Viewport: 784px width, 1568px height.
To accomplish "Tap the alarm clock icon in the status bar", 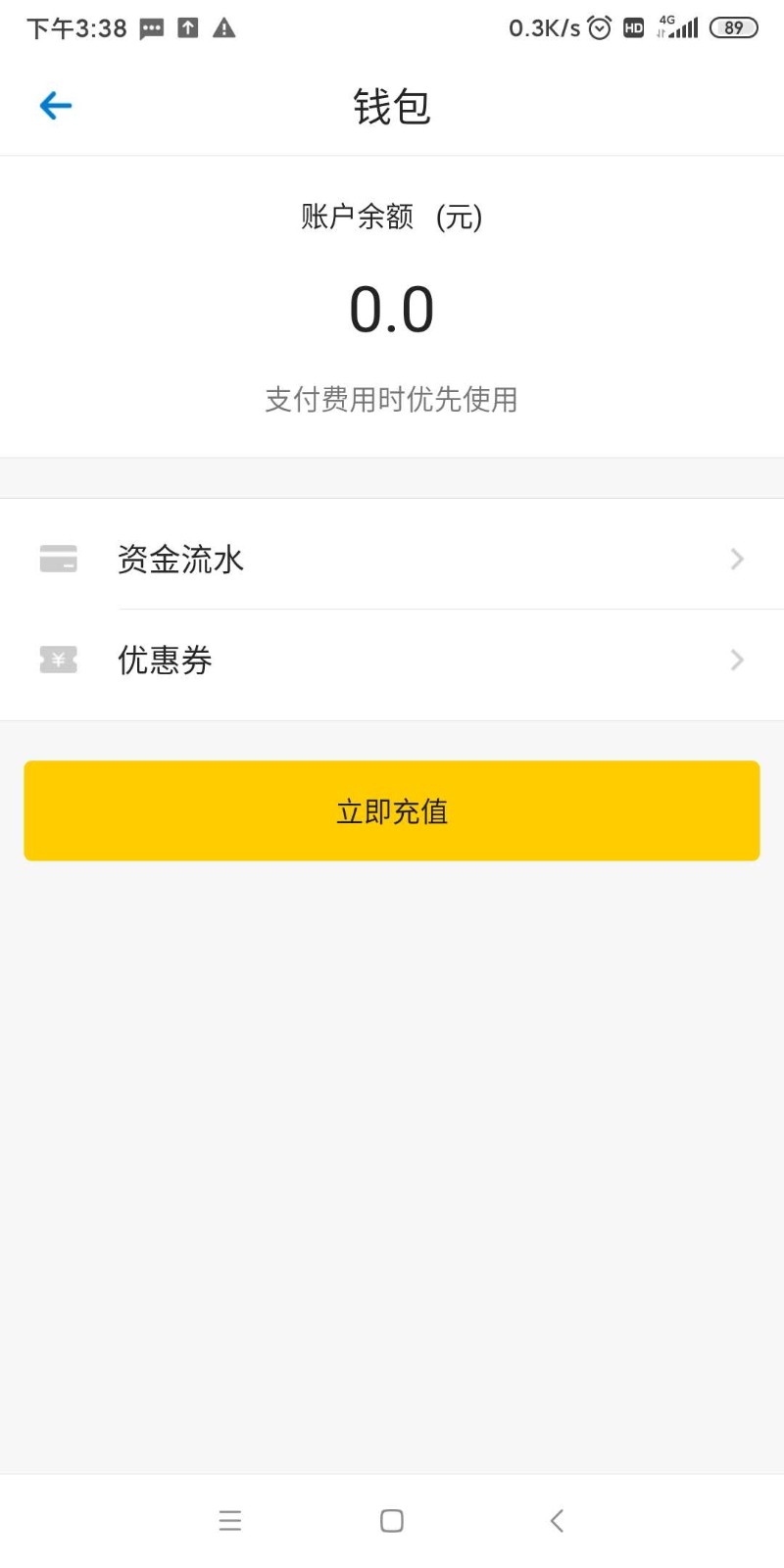I will [x=598, y=27].
